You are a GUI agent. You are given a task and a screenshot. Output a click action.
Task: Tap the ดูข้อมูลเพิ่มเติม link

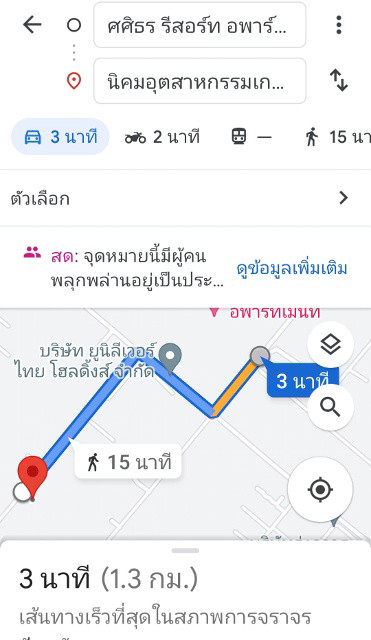(292, 269)
